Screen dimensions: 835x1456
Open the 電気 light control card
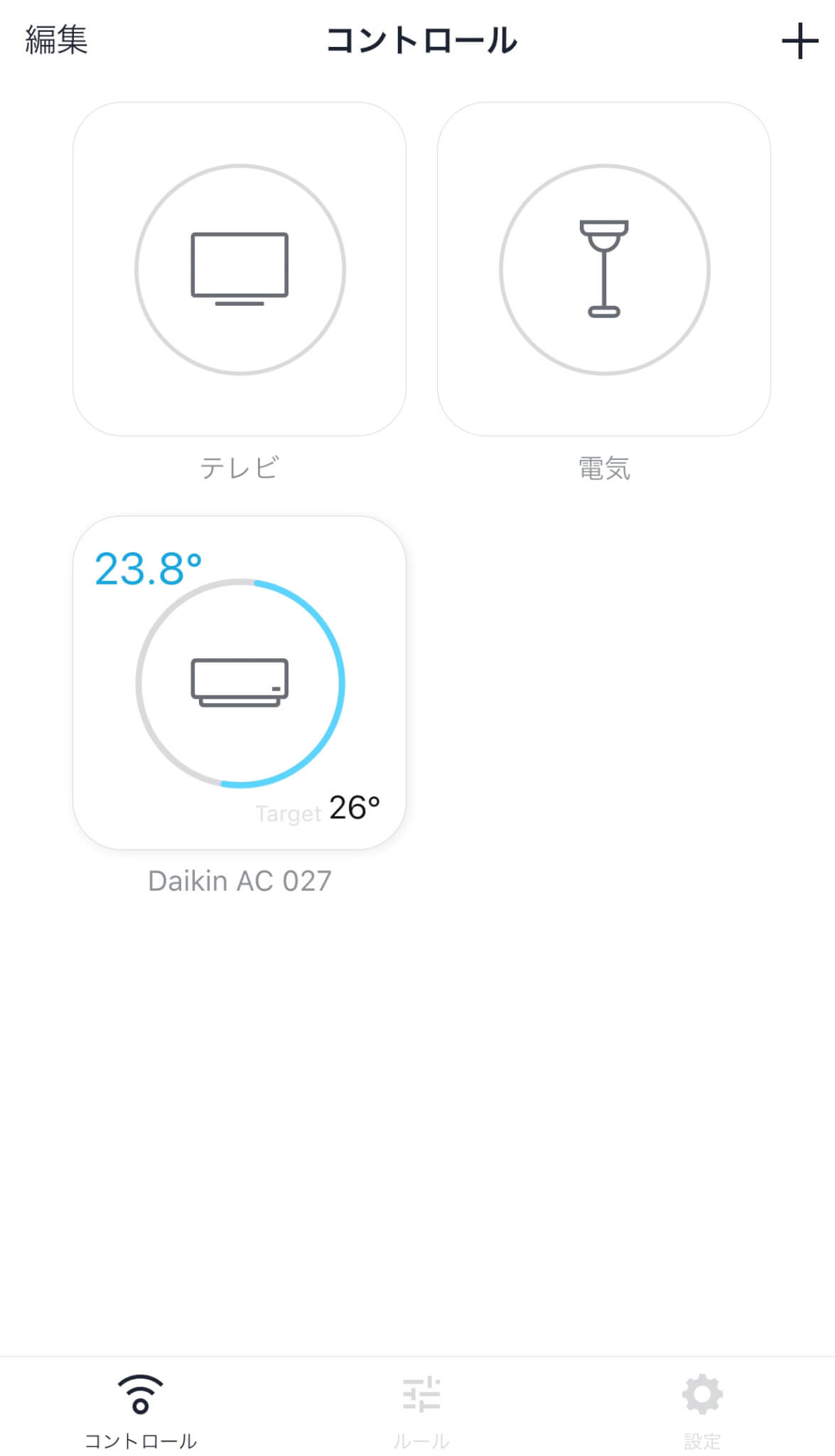604,269
